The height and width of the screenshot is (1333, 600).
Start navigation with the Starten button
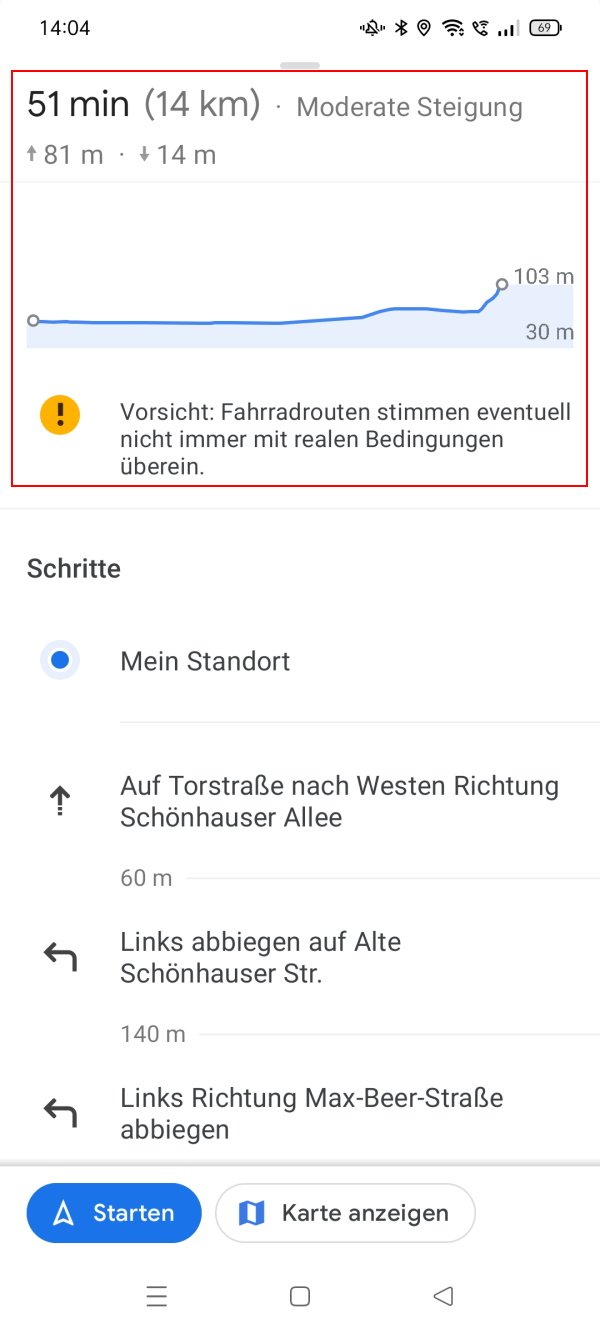pyautogui.click(x=114, y=1213)
